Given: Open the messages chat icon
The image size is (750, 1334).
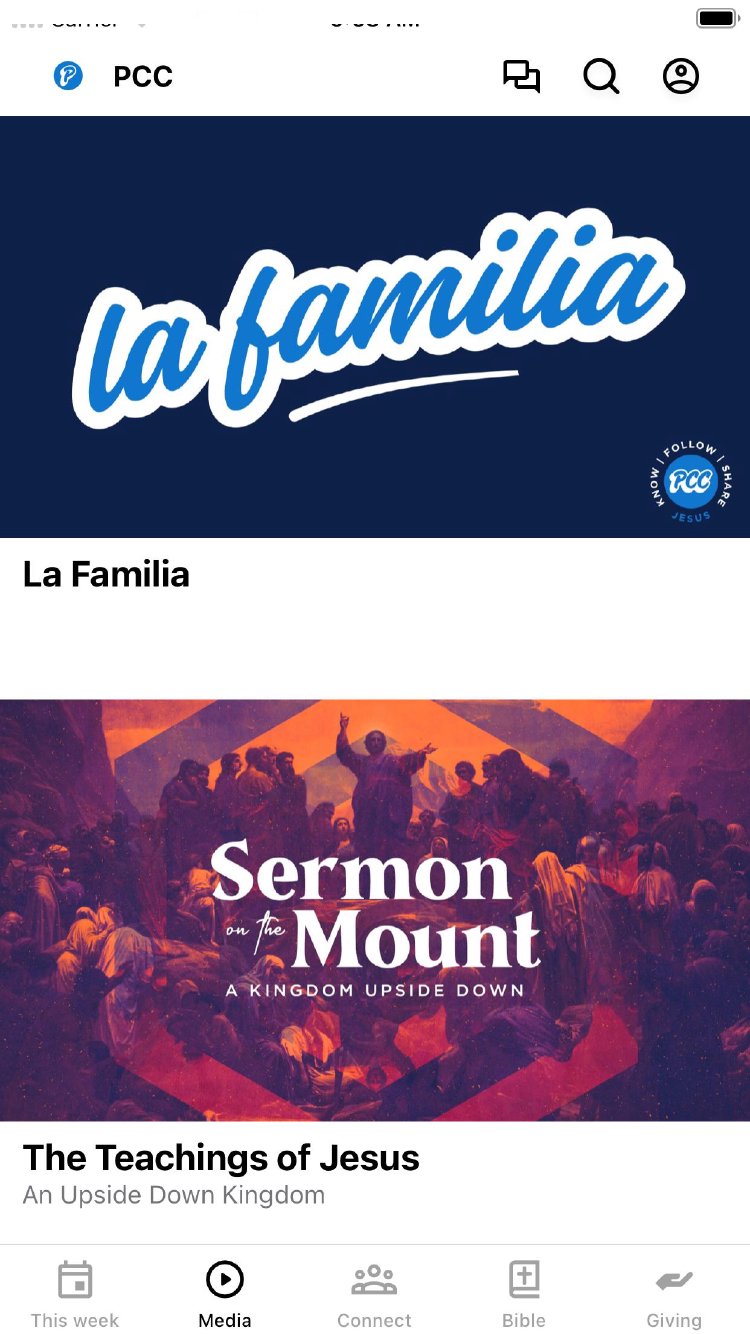Looking at the screenshot, I should [521, 77].
